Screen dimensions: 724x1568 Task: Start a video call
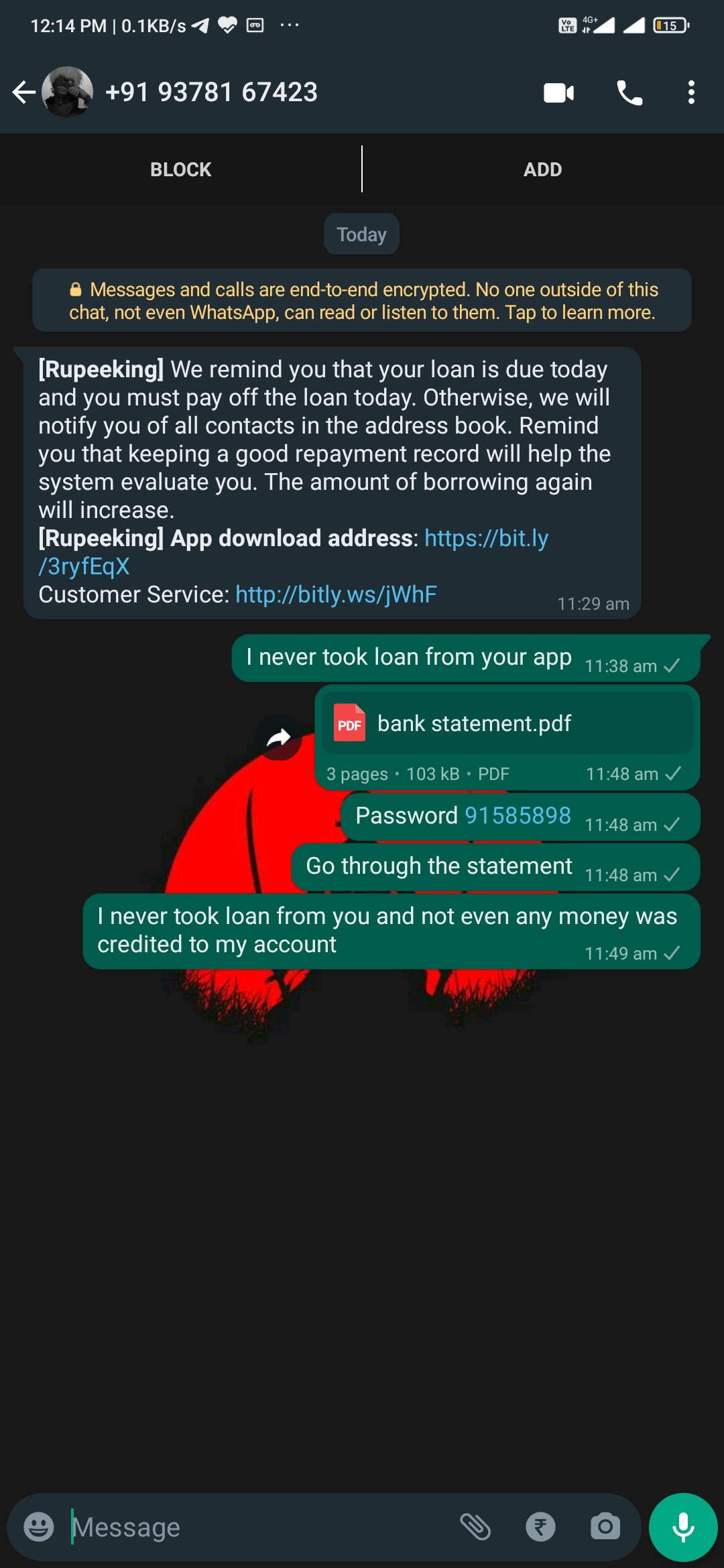tap(558, 92)
